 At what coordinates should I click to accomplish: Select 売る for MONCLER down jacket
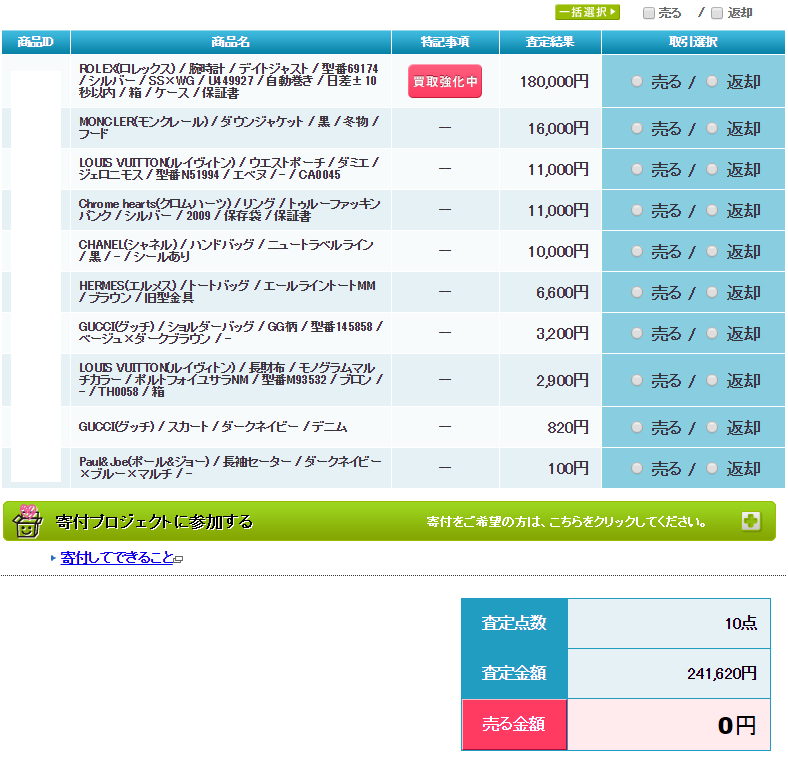[637, 128]
